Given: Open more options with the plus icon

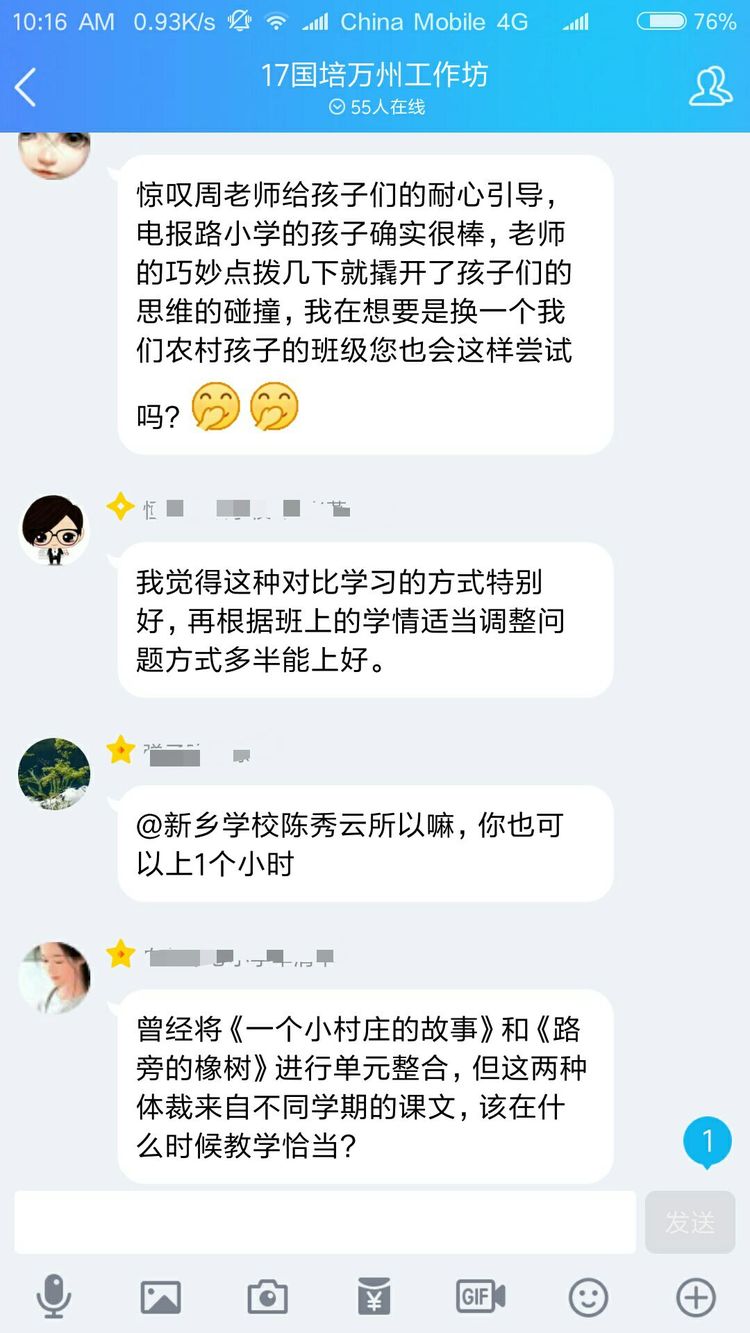Looking at the screenshot, I should (x=696, y=1297).
